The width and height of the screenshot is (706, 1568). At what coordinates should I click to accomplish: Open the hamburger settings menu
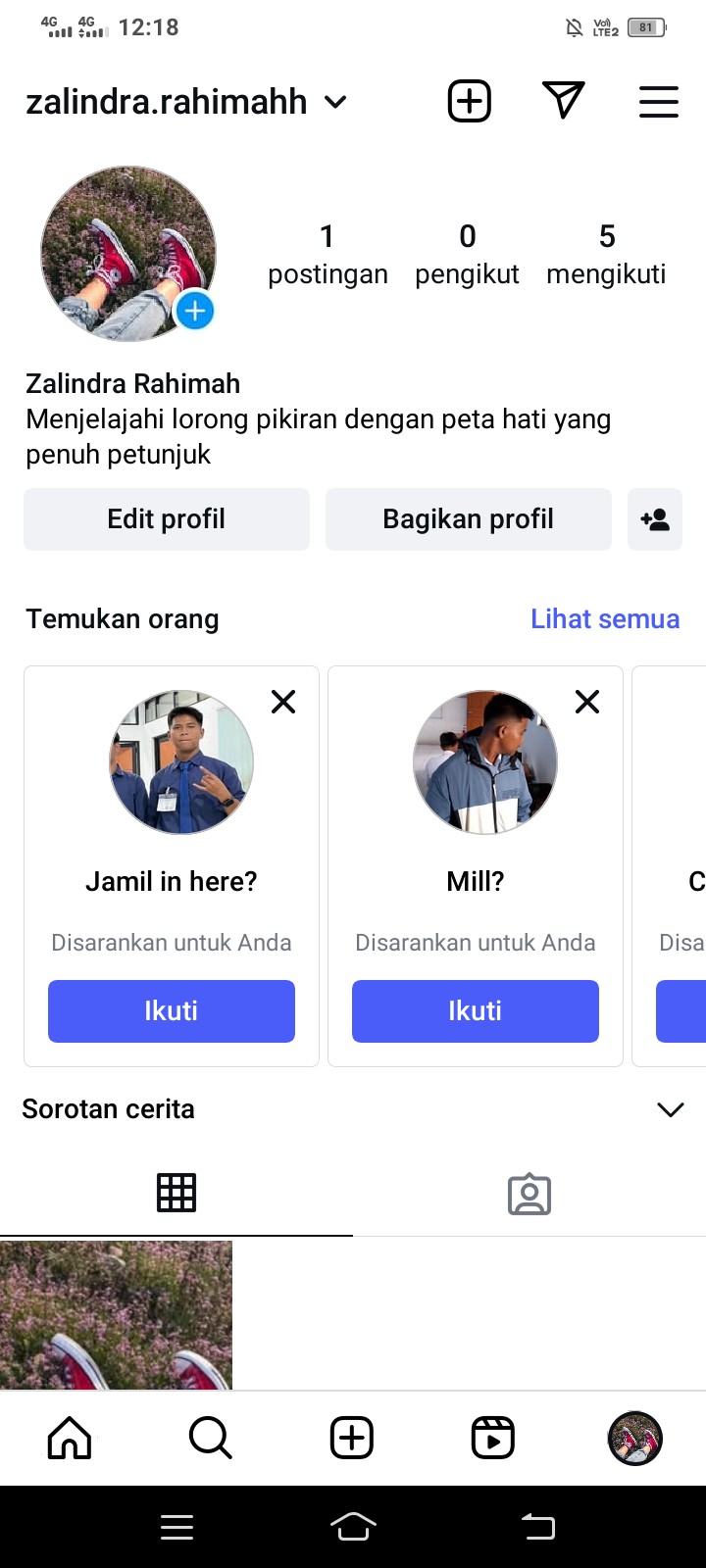[x=658, y=102]
